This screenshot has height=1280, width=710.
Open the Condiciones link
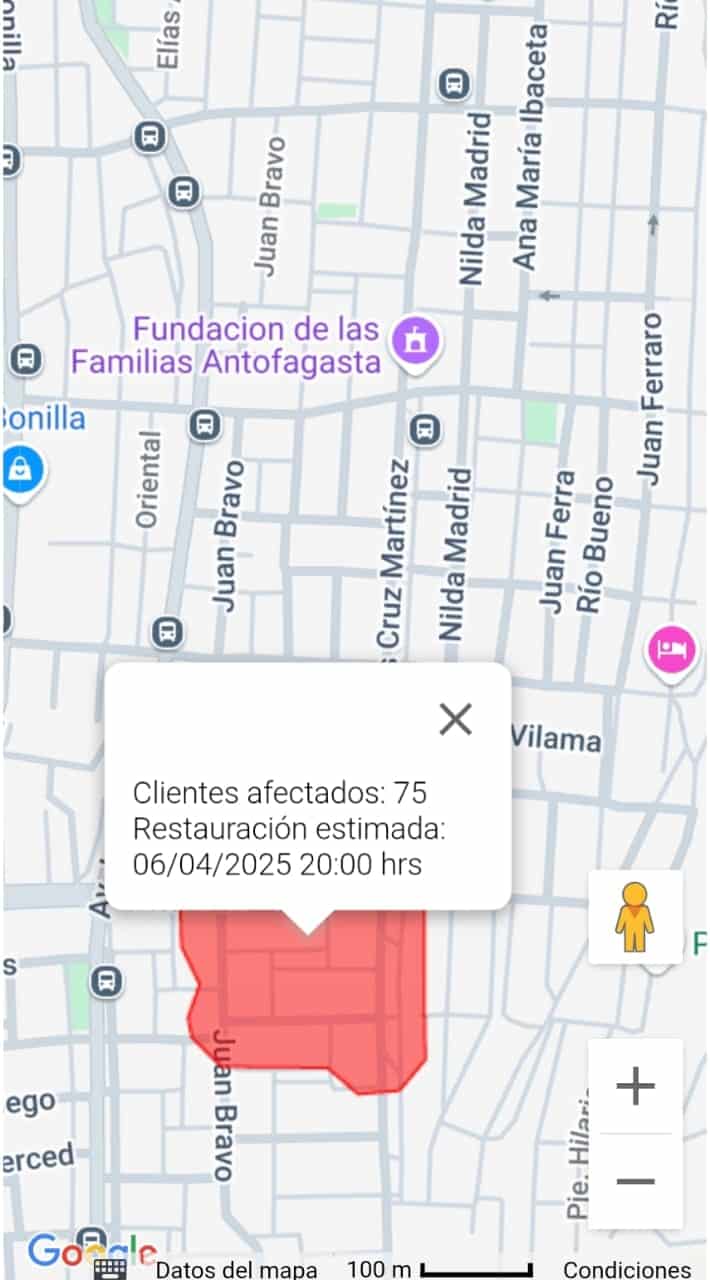(x=627, y=1269)
